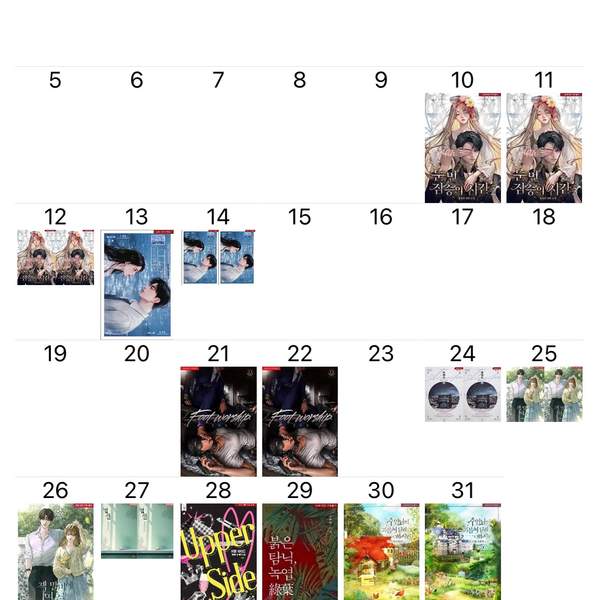Select empty date 15
Image resolution: width=600 pixels, height=600 pixels.
point(299,217)
